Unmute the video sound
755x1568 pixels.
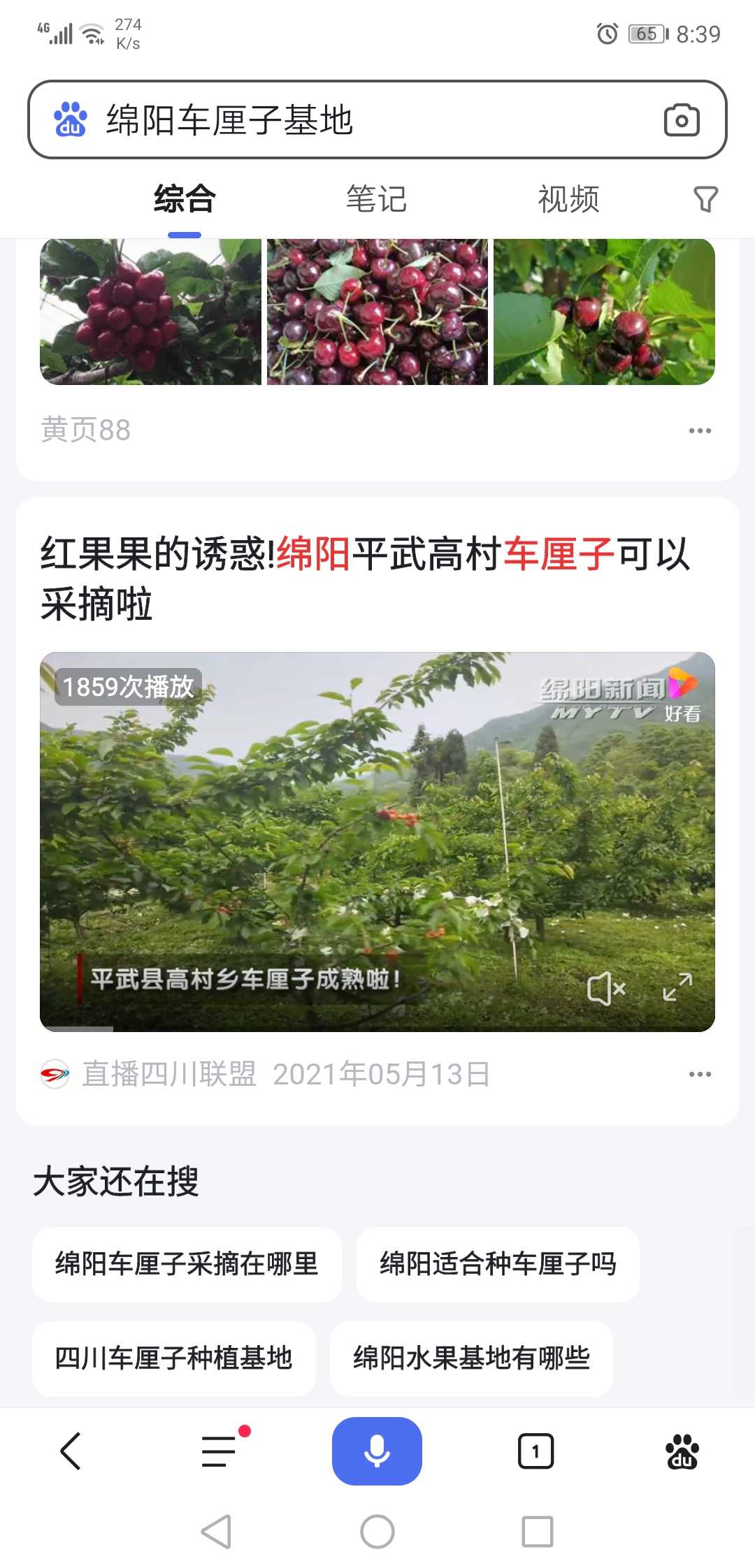(605, 989)
